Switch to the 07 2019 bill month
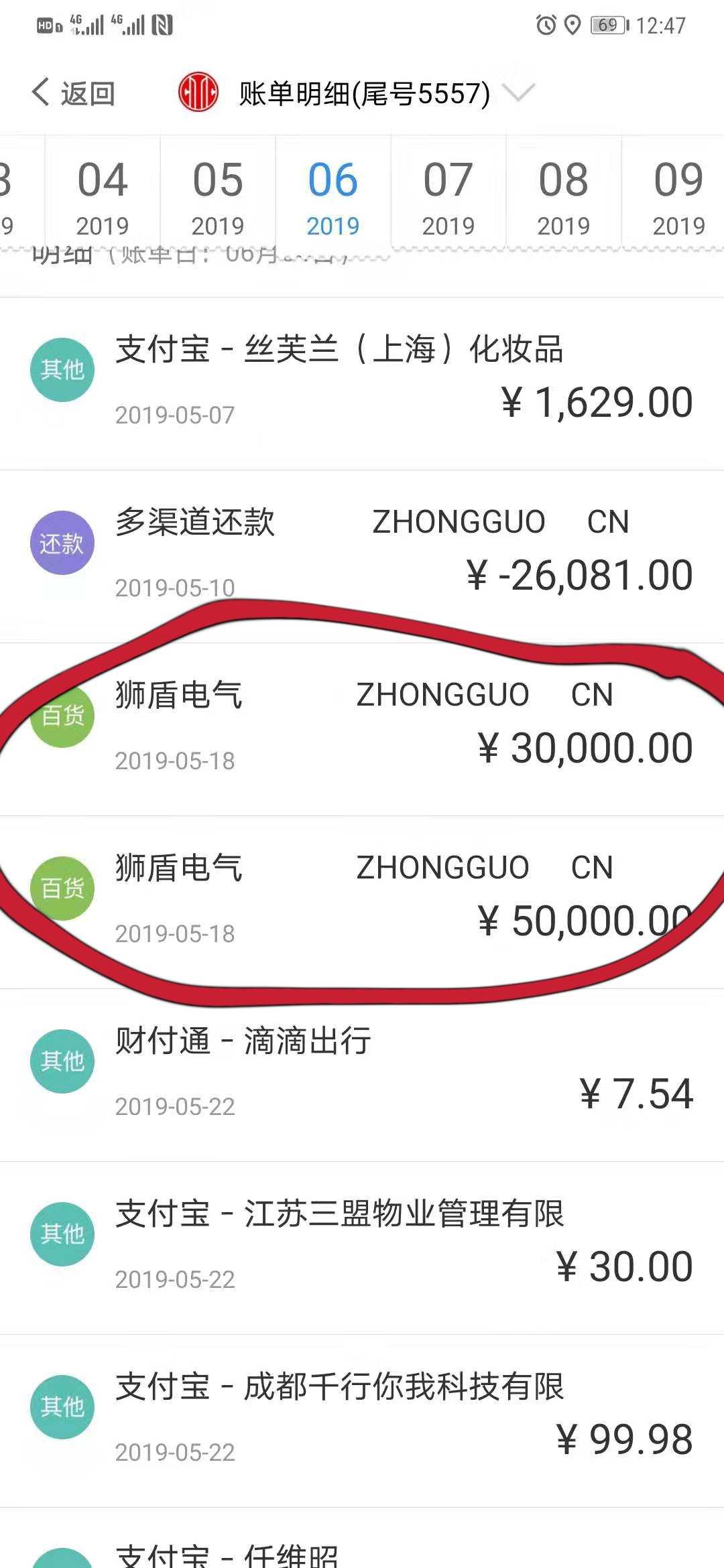 click(448, 197)
